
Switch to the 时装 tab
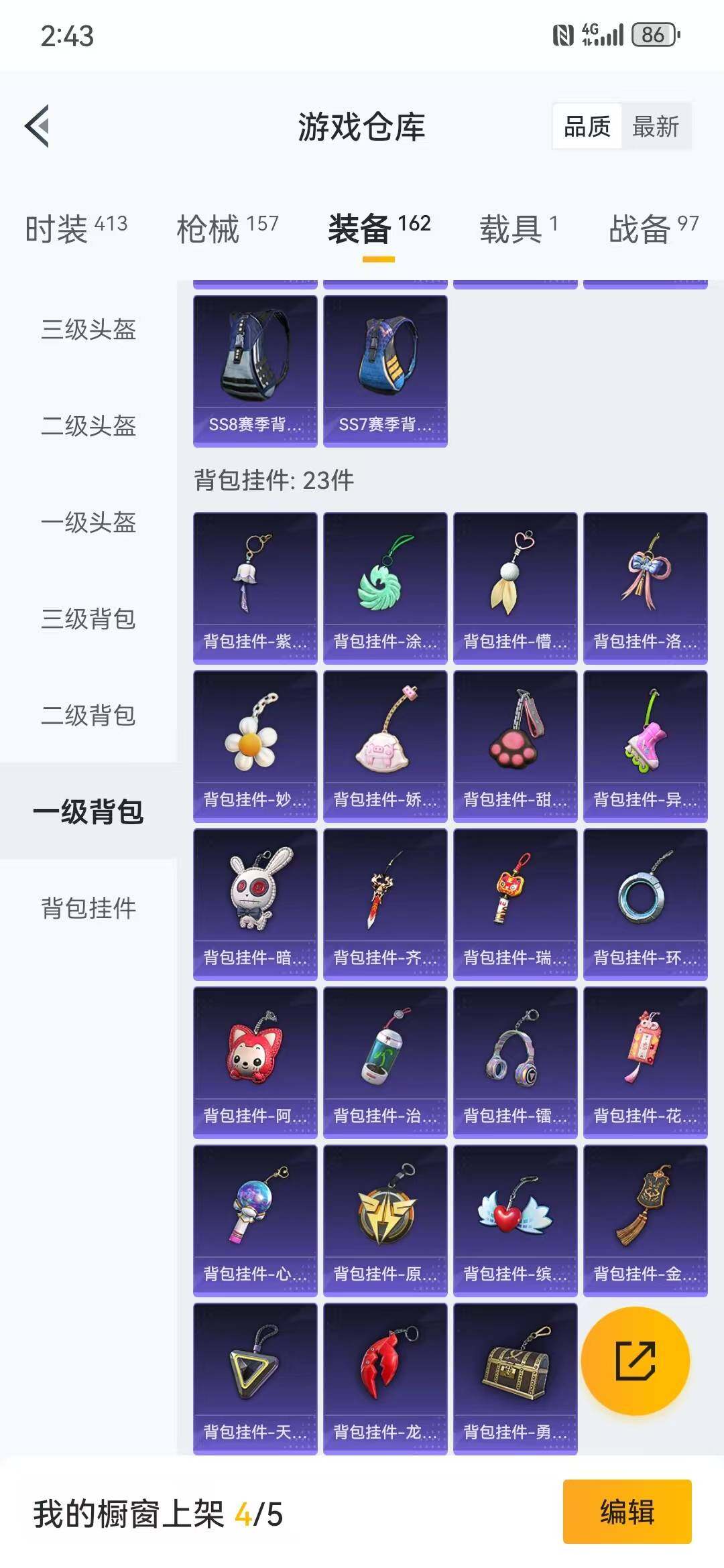[76, 229]
